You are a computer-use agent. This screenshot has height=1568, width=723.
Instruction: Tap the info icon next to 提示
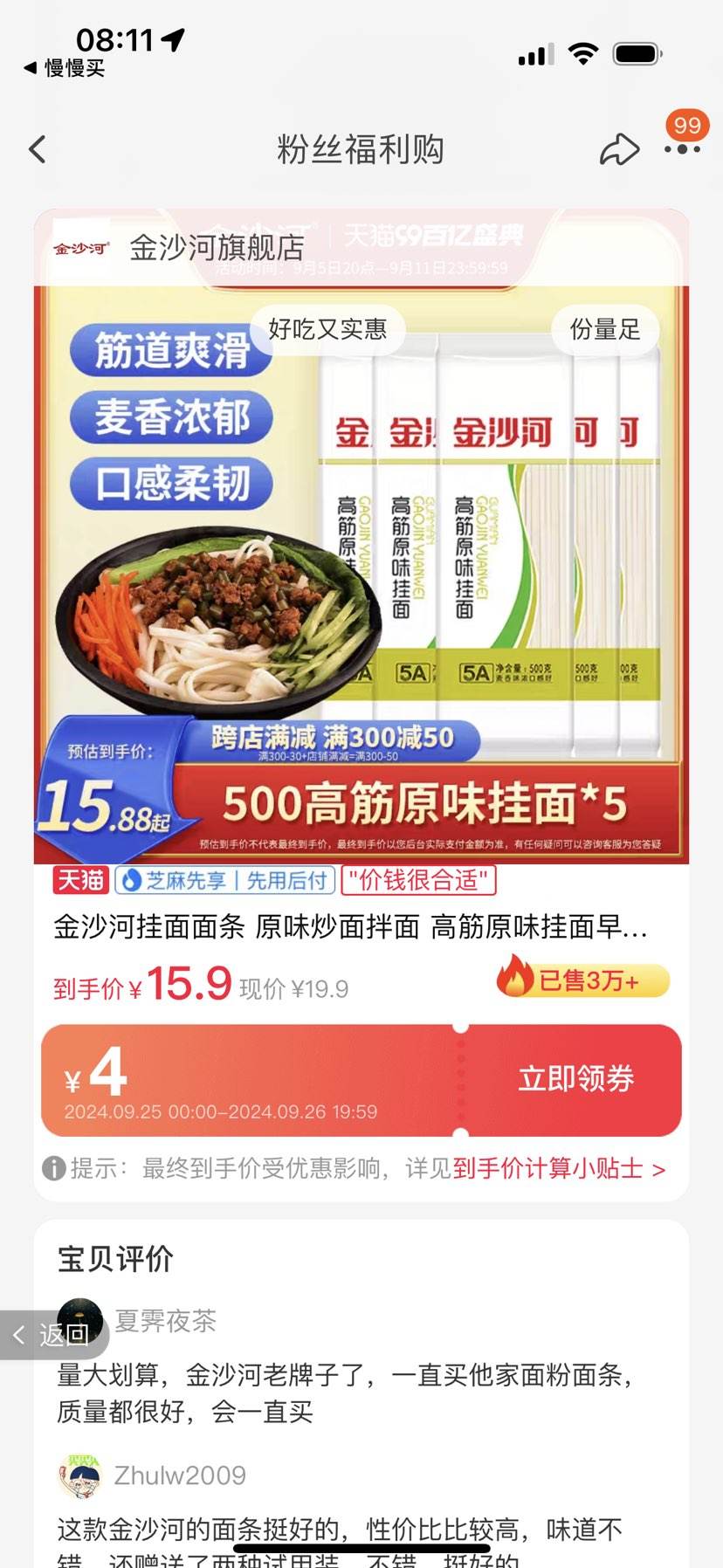tap(52, 1169)
